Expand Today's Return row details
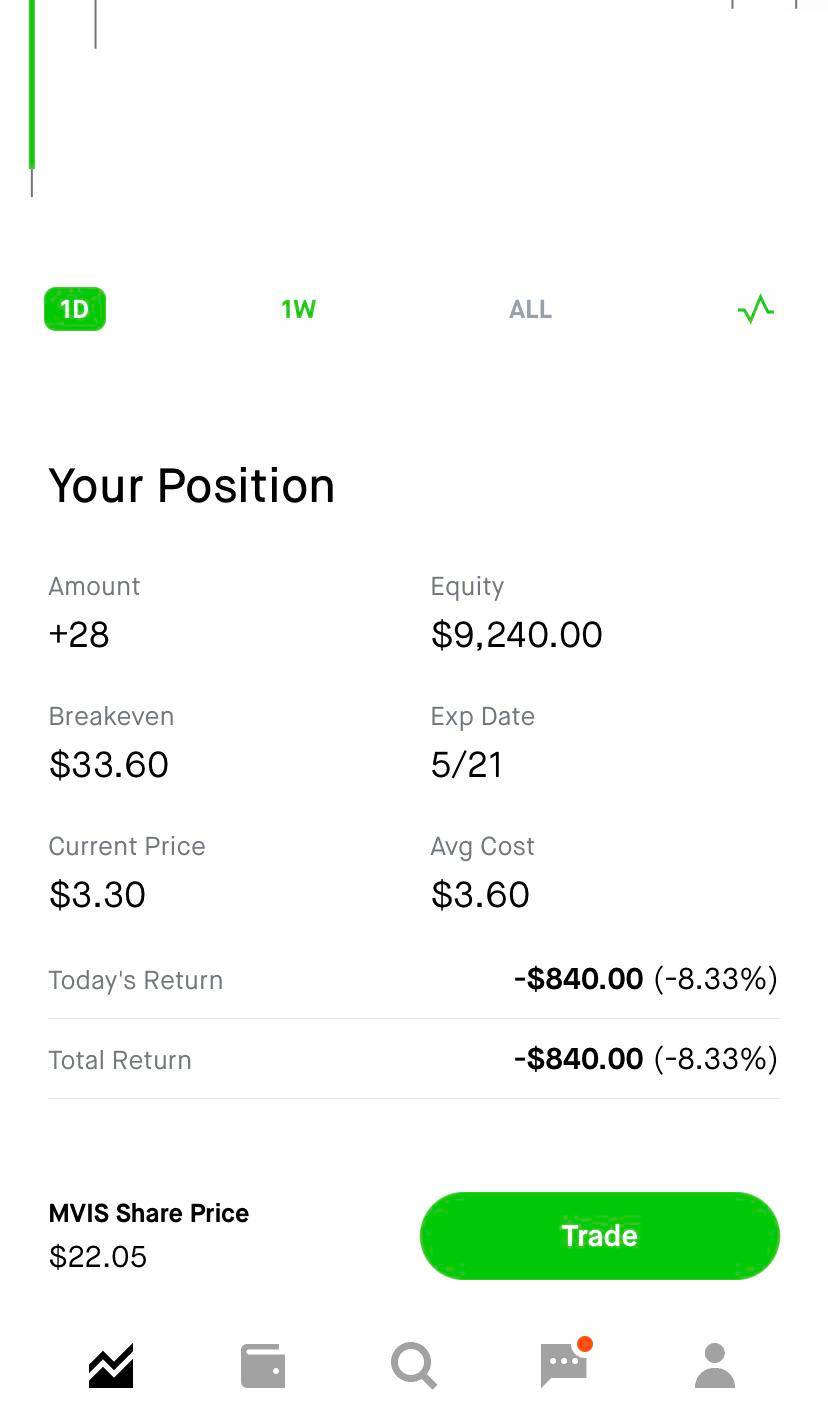The image size is (828, 1406). pyautogui.click(x=413, y=979)
